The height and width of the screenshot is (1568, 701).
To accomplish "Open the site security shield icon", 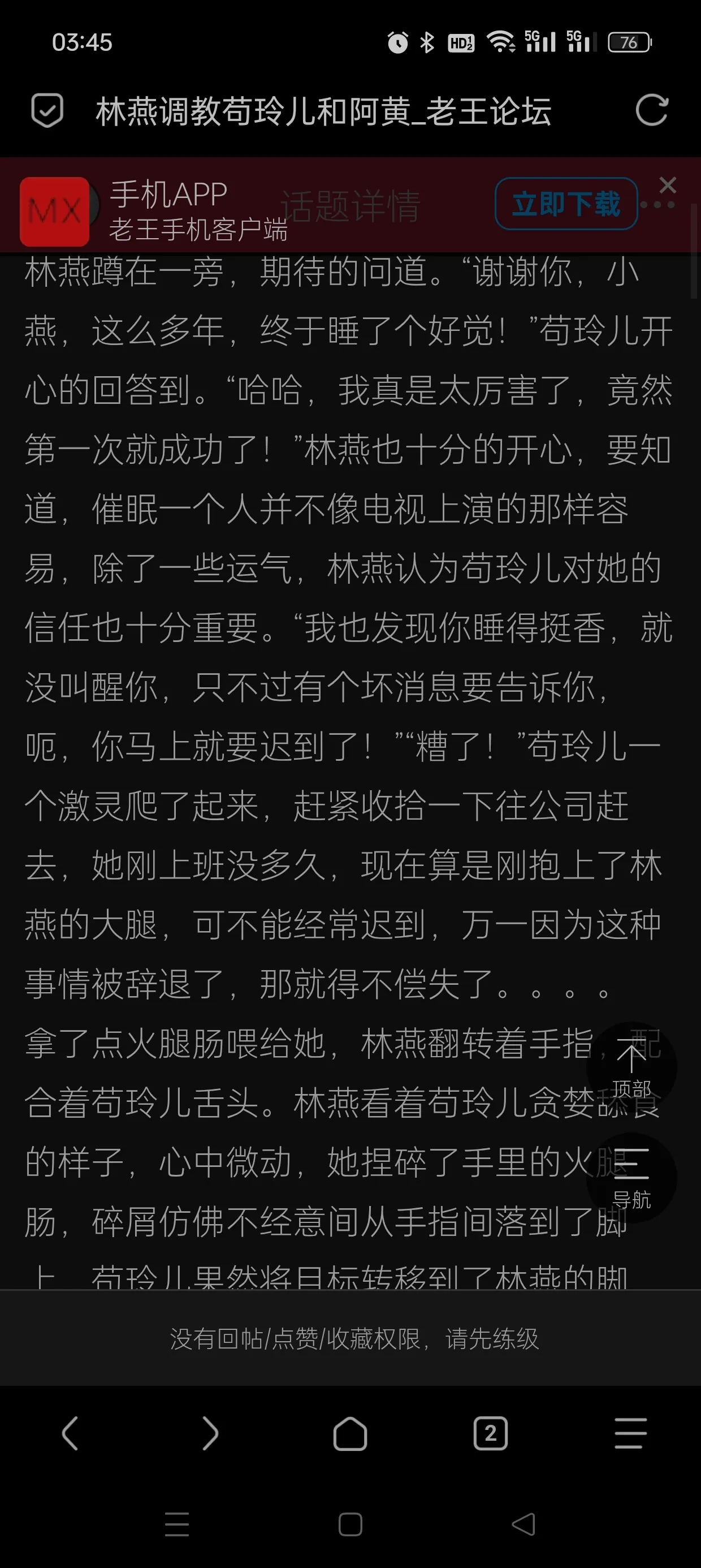I will pos(47,111).
